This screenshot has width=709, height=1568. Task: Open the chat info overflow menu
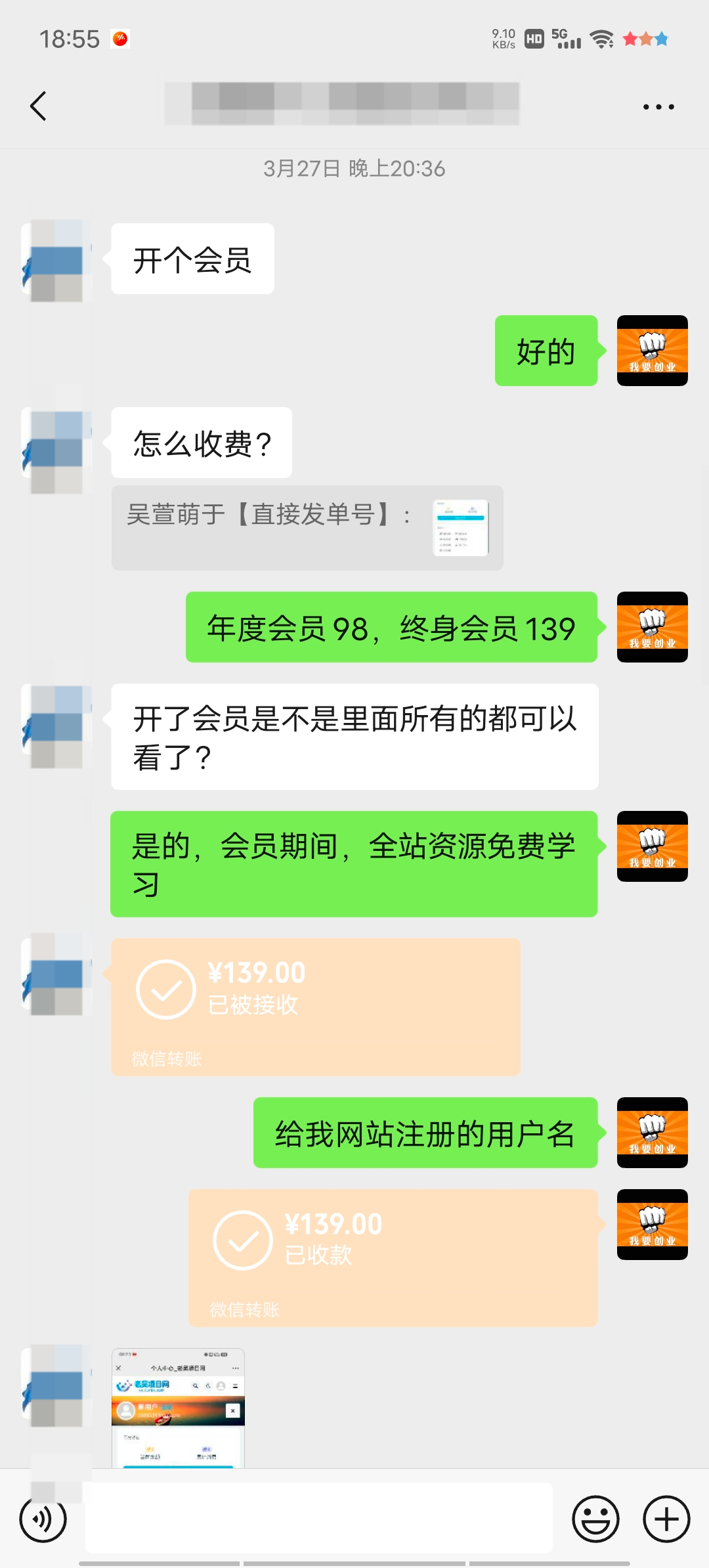pos(658,106)
